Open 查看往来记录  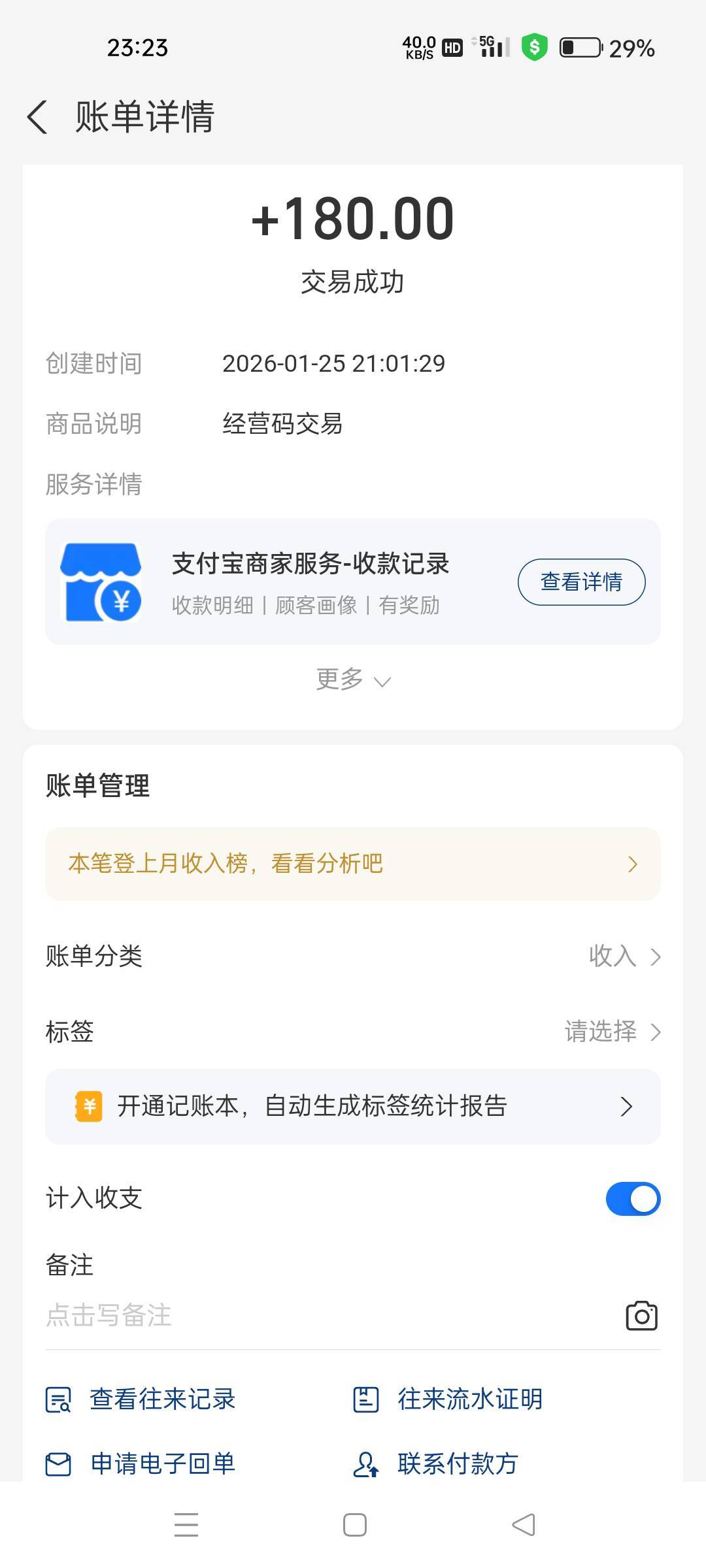(141, 1399)
